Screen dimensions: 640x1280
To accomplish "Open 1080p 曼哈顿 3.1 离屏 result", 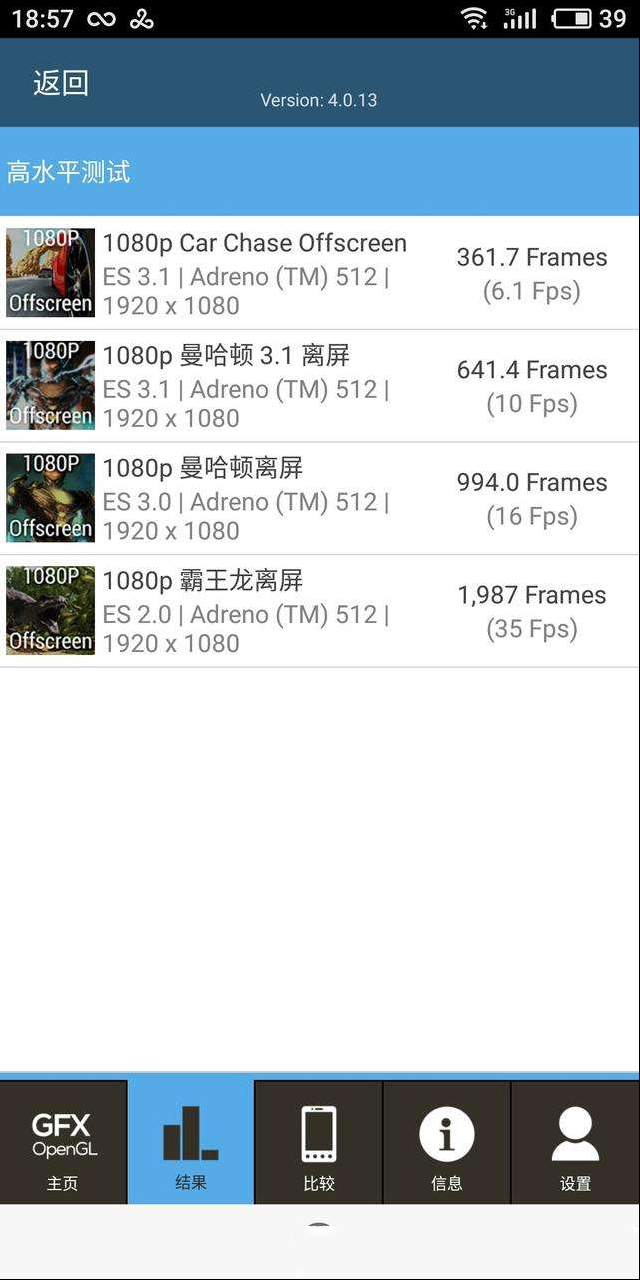I will (x=320, y=386).
